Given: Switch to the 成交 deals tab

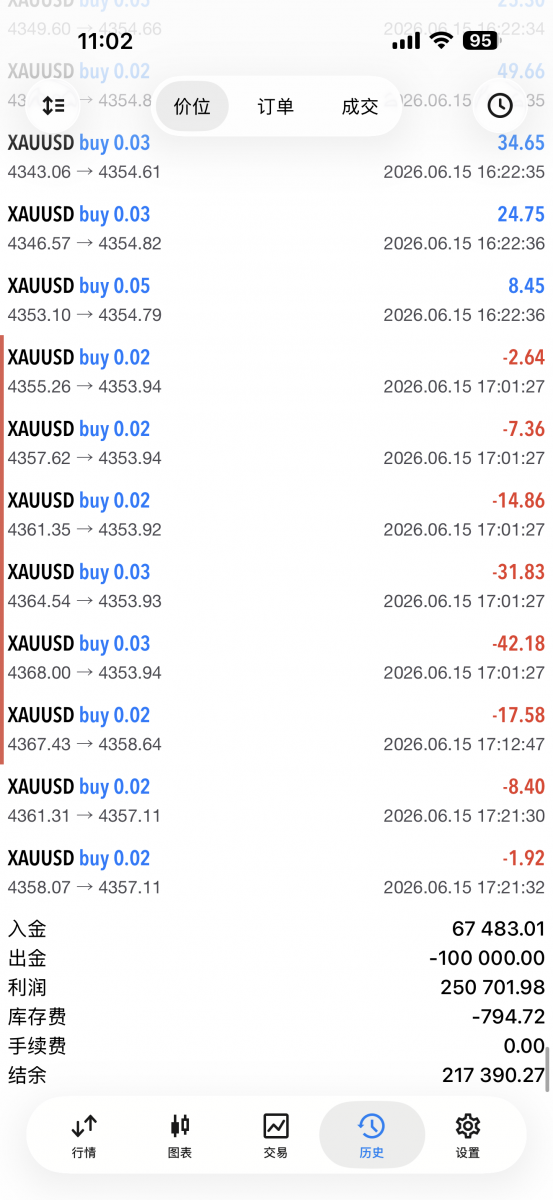Looking at the screenshot, I should pyautogui.click(x=360, y=106).
